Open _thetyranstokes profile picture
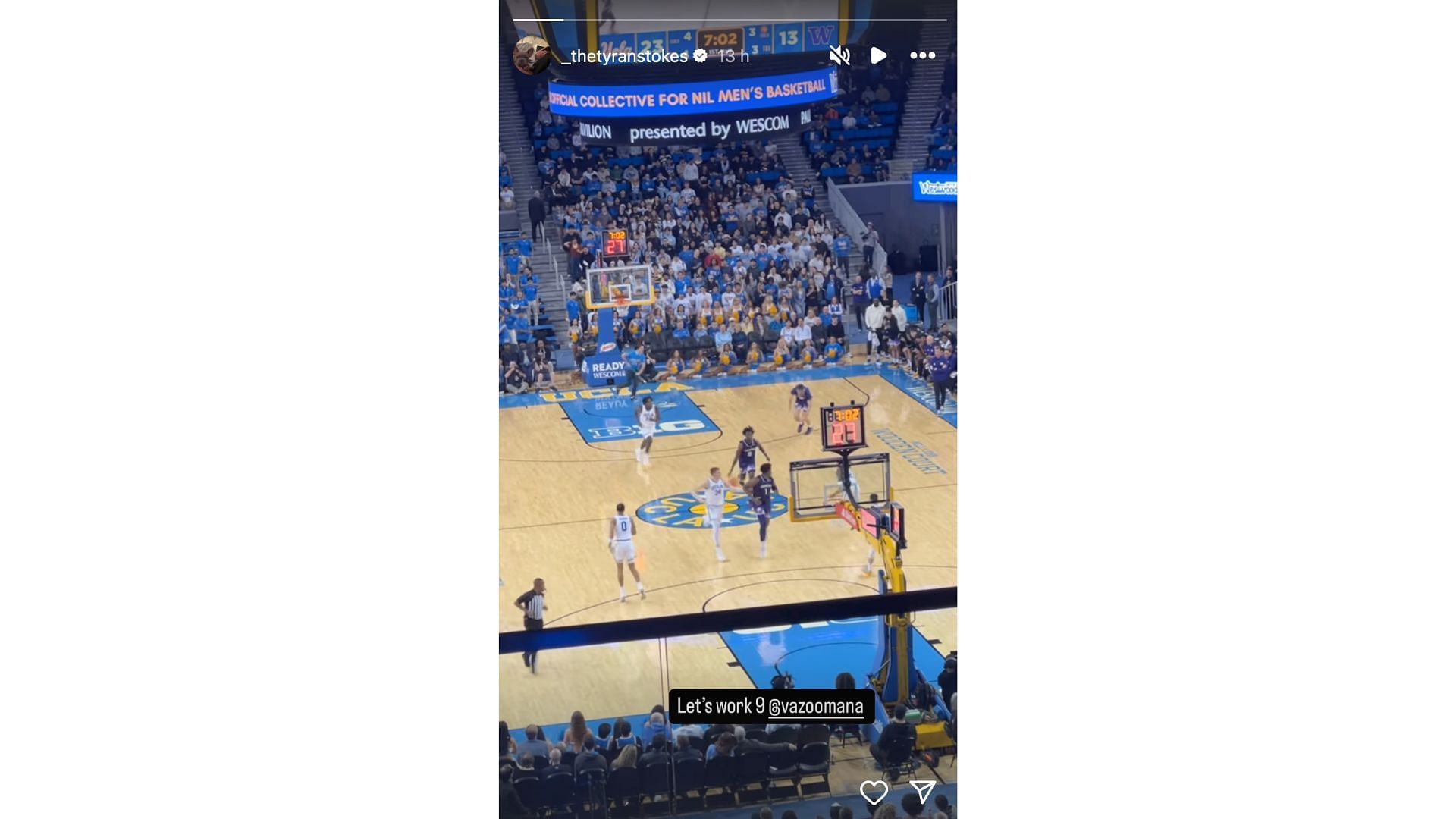The width and height of the screenshot is (1456, 819). [532, 55]
